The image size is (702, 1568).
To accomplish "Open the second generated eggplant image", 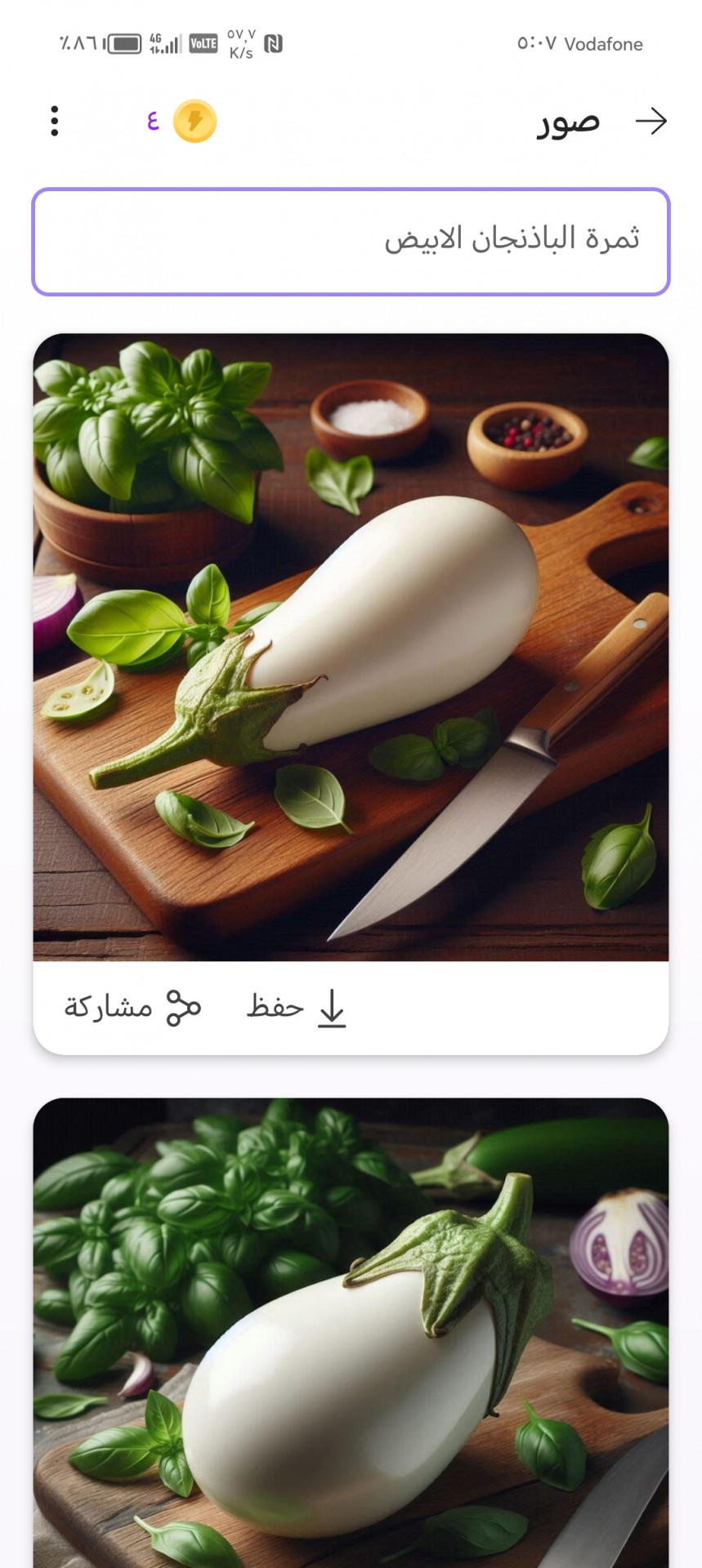I will [351, 1331].
